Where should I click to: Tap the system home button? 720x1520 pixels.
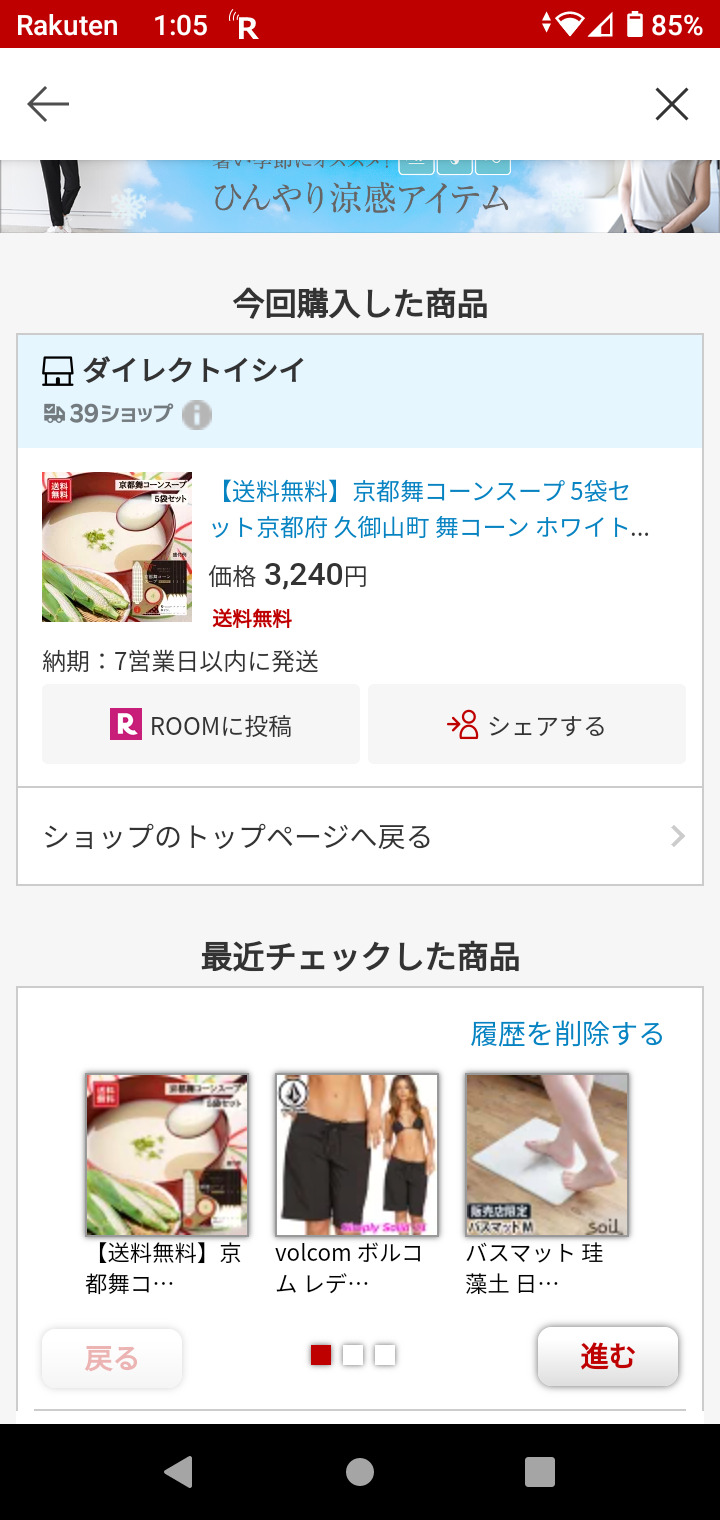[360, 1471]
